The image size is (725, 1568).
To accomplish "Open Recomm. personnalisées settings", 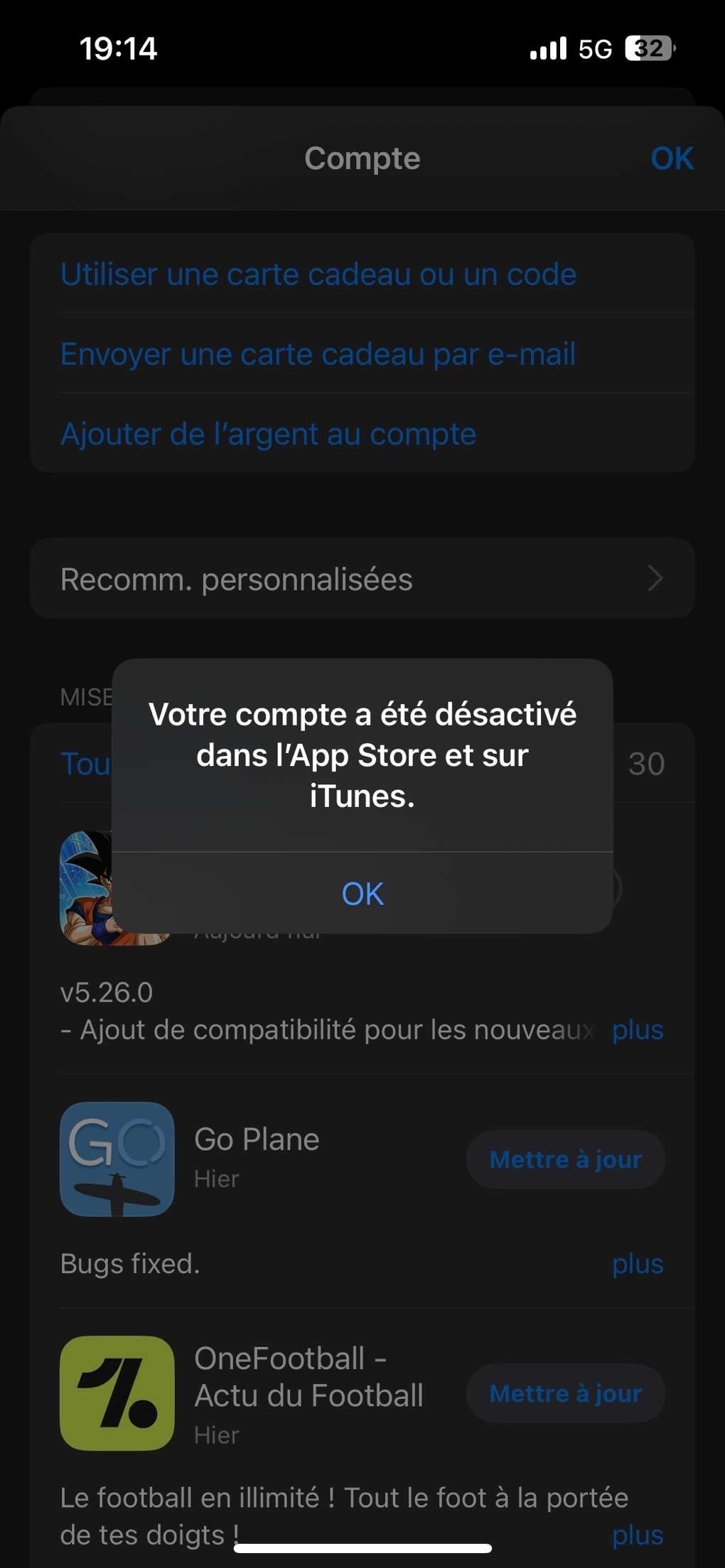I will [362, 579].
